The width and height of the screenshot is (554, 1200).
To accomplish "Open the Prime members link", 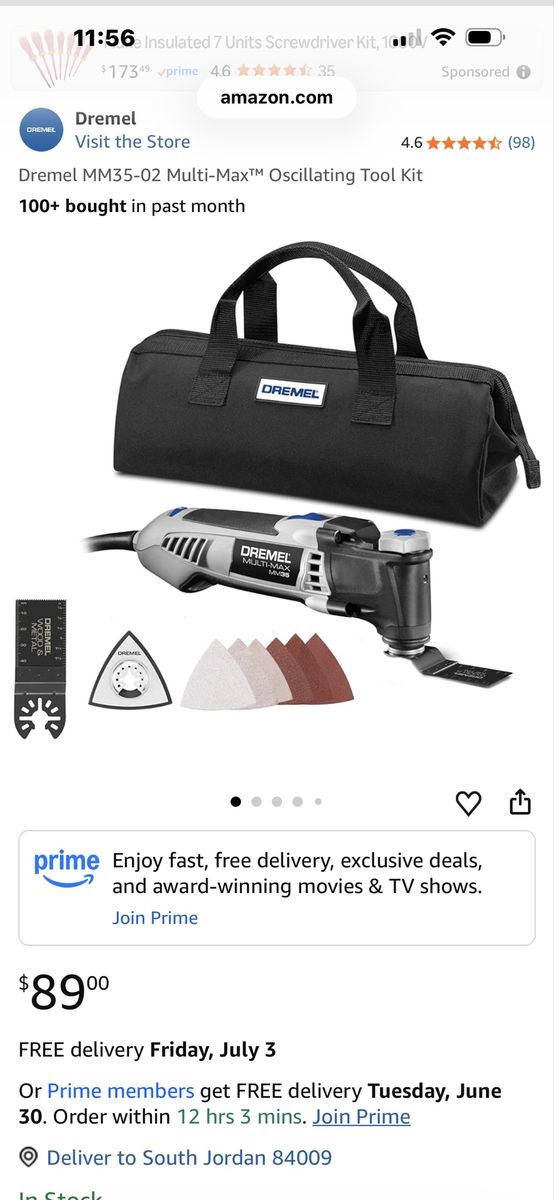I will pyautogui.click(x=120, y=1090).
